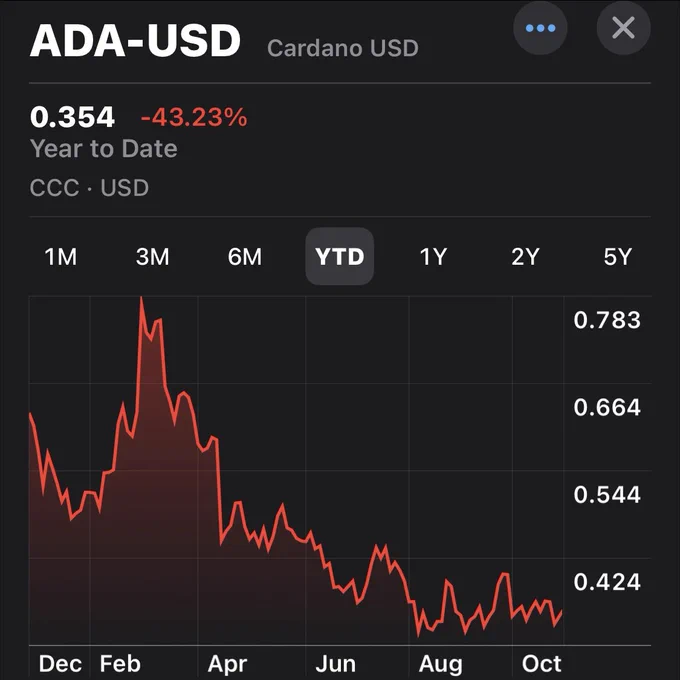Choose the 2Y time span
Image resolution: width=680 pixels, height=680 pixels.
pos(525,256)
